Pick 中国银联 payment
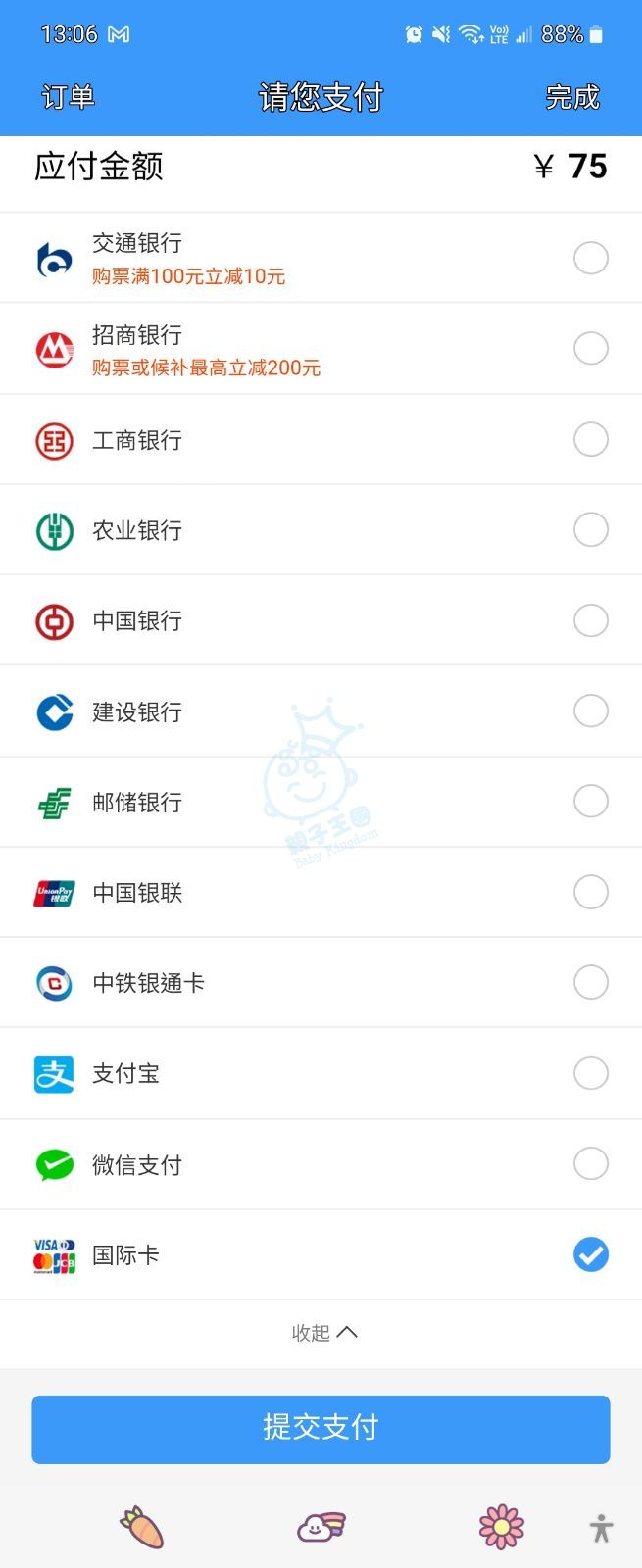 590,892
